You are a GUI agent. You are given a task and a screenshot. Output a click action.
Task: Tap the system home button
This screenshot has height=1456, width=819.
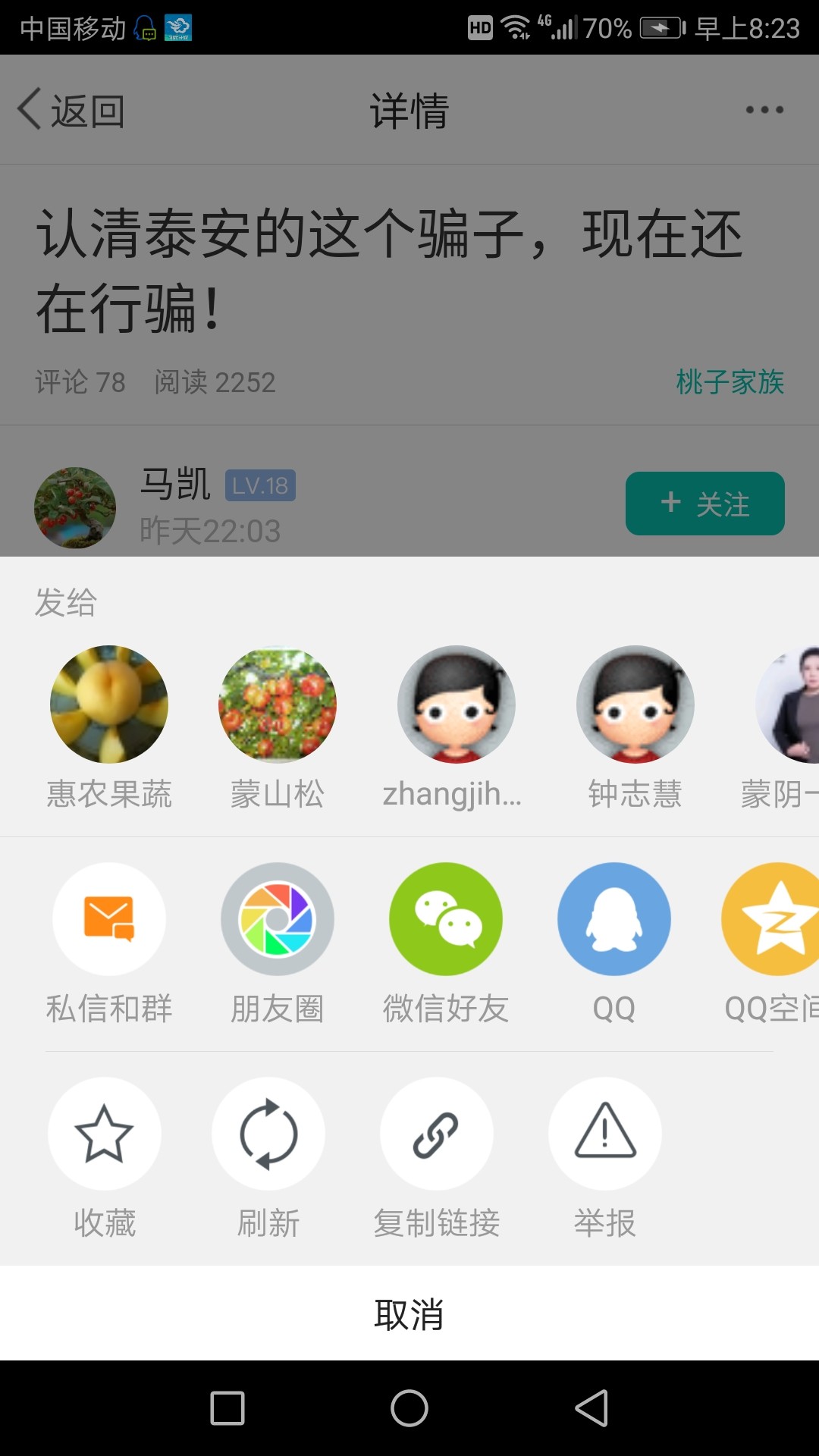(x=409, y=1408)
